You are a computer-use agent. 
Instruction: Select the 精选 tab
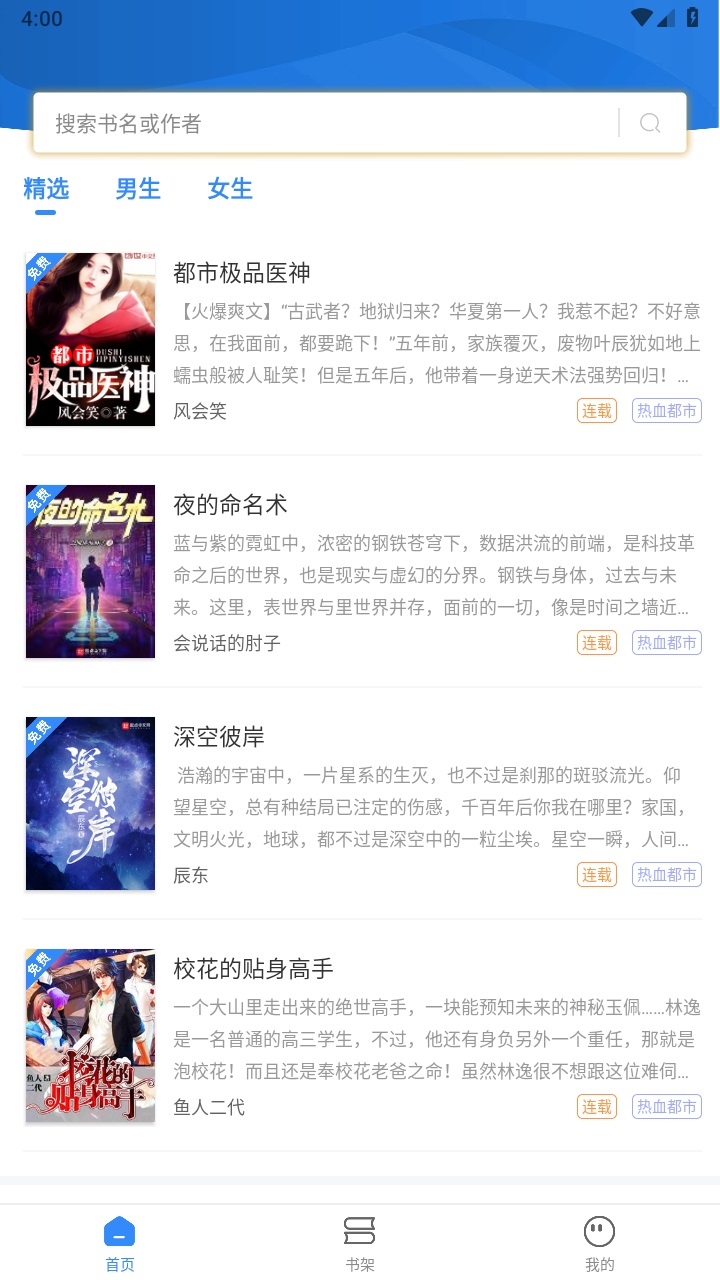pyautogui.click(x=45, y=189)
